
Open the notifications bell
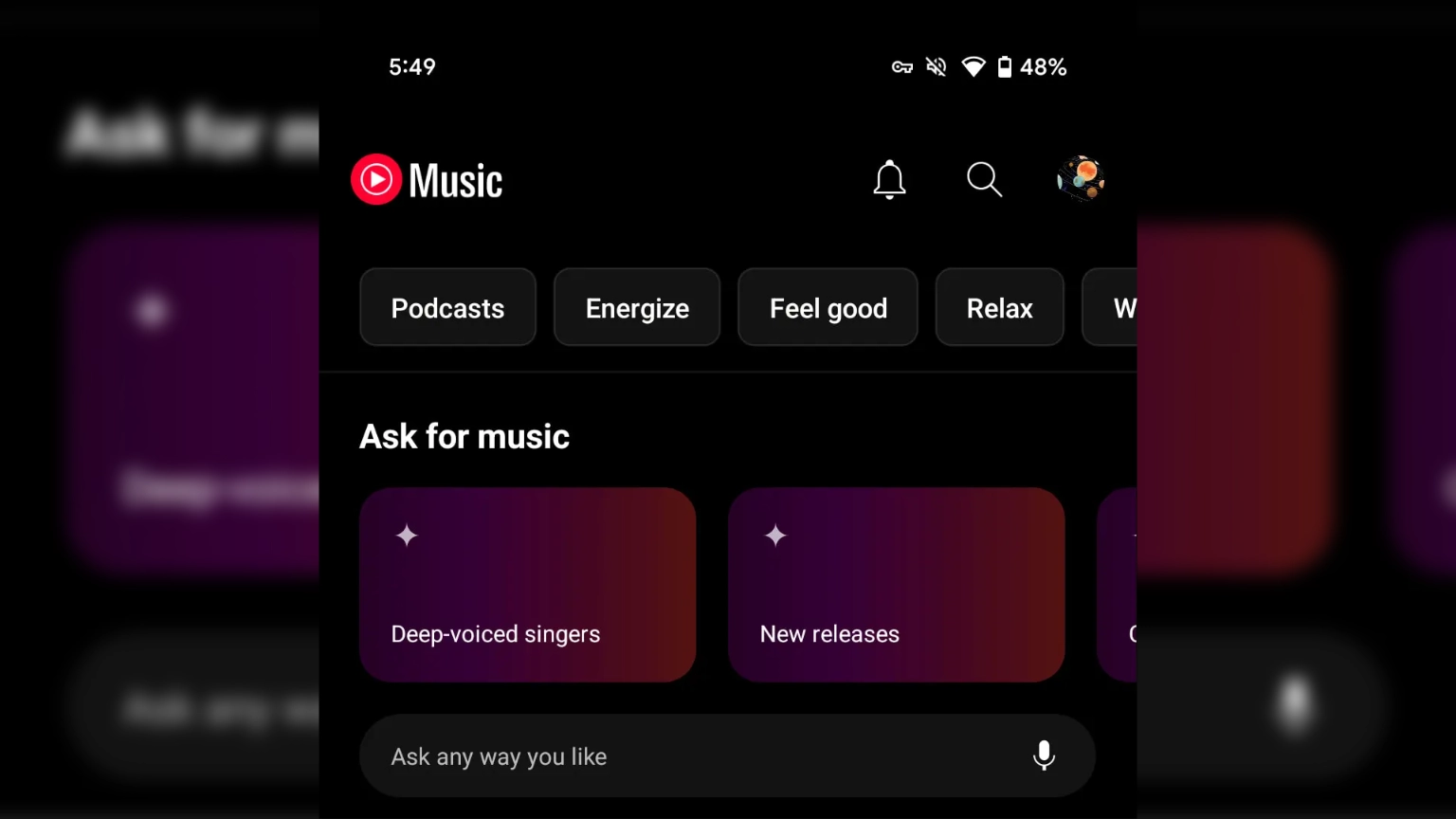[x=889, y=179]
